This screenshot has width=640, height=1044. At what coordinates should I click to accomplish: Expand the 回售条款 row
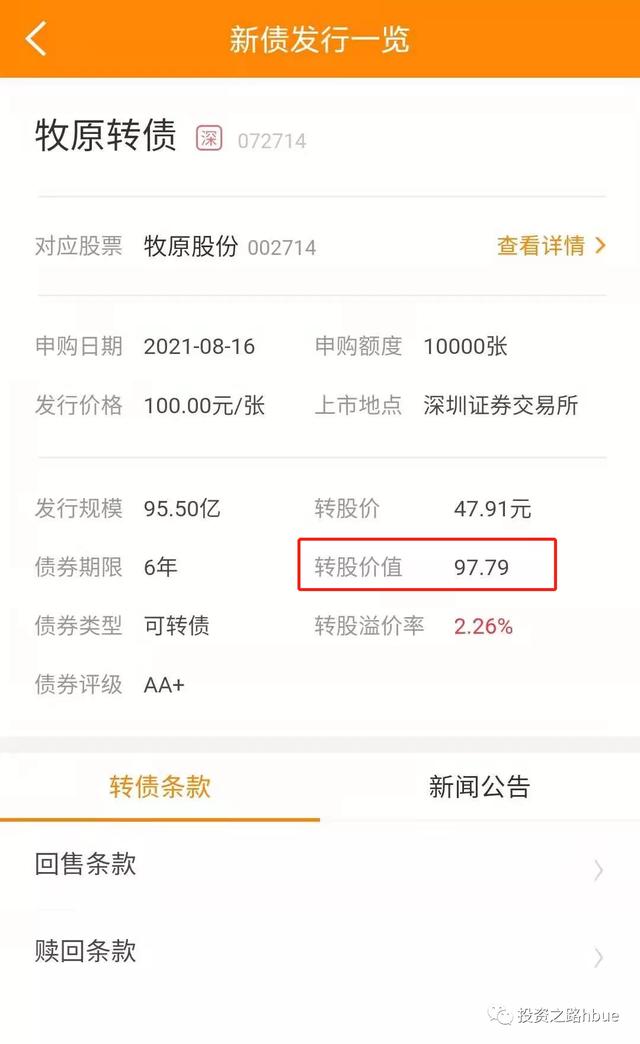[320, 866]
